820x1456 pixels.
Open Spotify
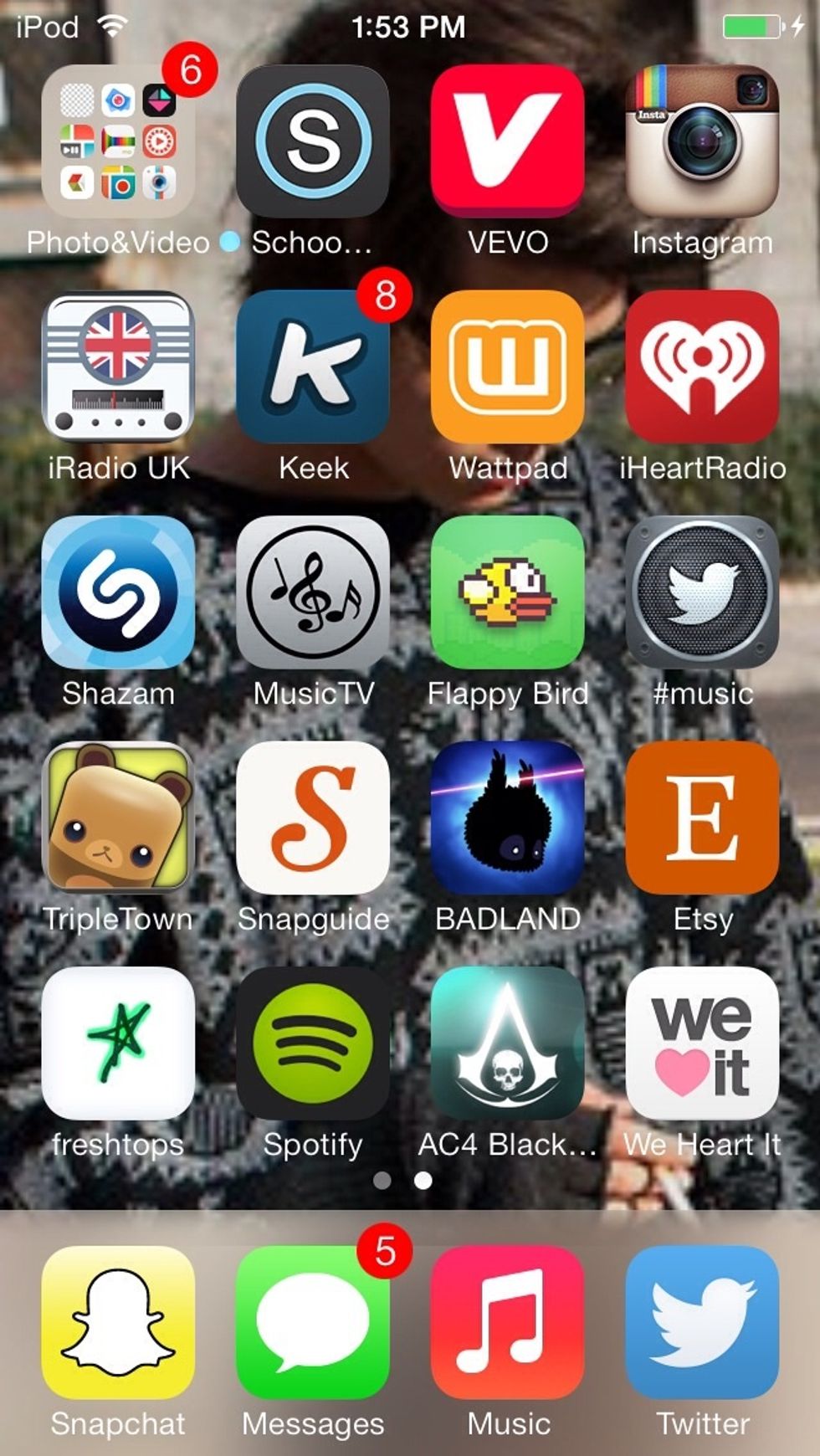[x=313, y=1043]
